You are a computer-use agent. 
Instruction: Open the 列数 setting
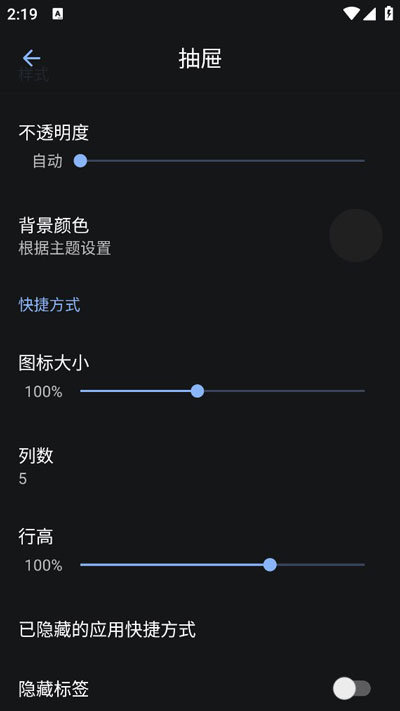[200, 466]
